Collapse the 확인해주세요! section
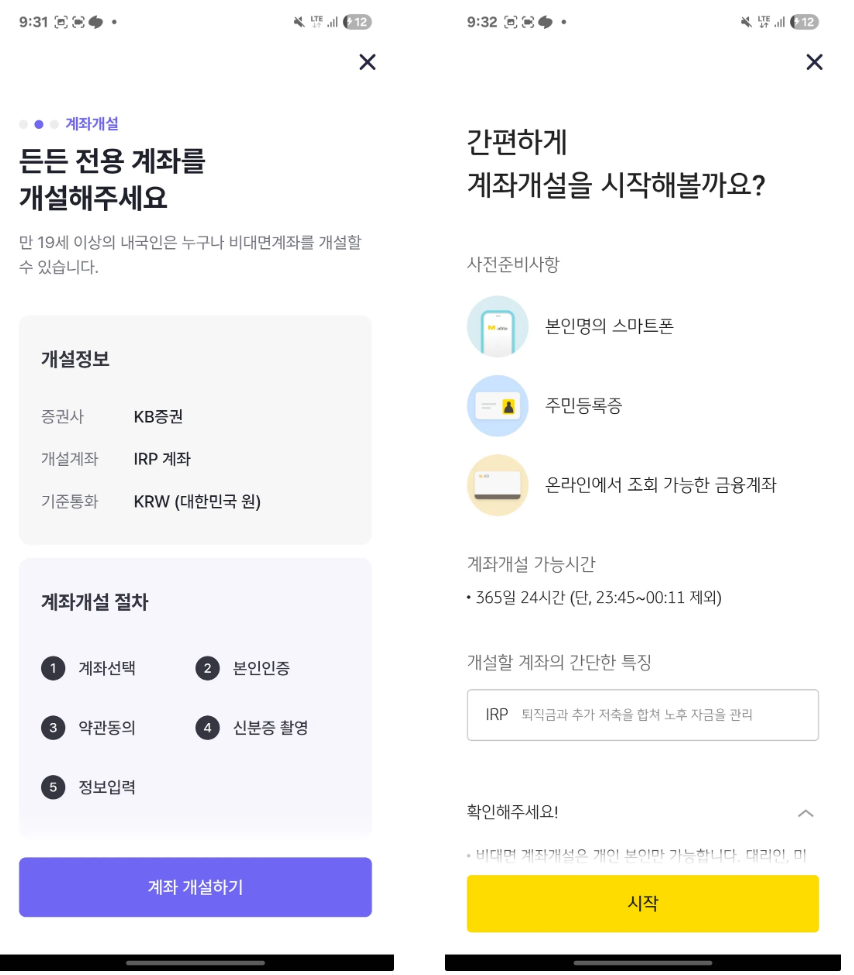Viewport: 854px width, 975px height. tap(805, 813)
